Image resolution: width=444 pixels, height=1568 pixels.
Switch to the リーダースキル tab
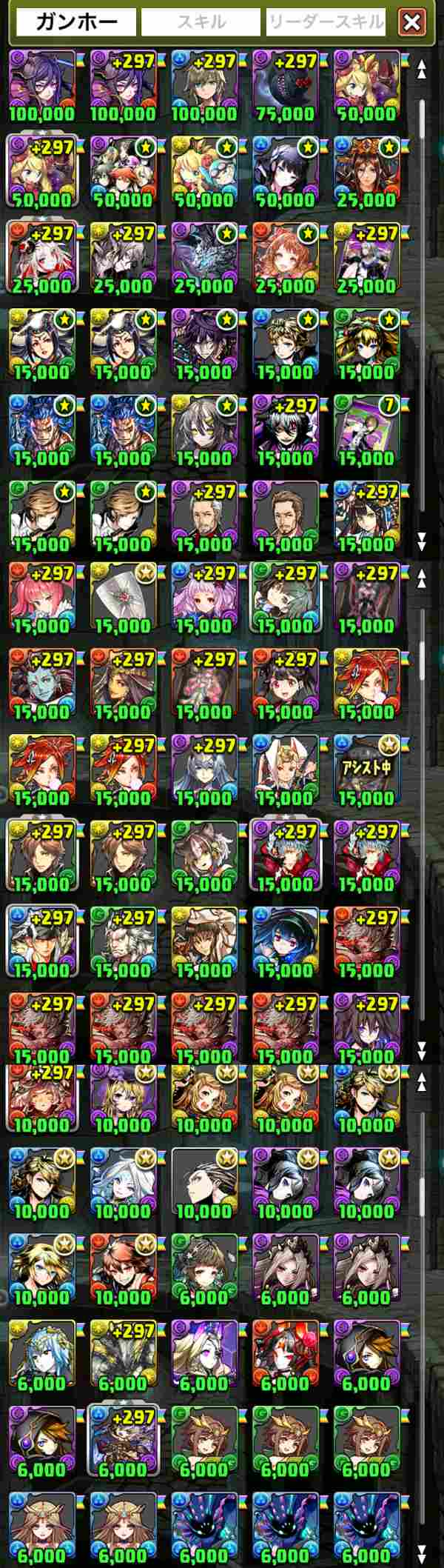coord(326,22)
